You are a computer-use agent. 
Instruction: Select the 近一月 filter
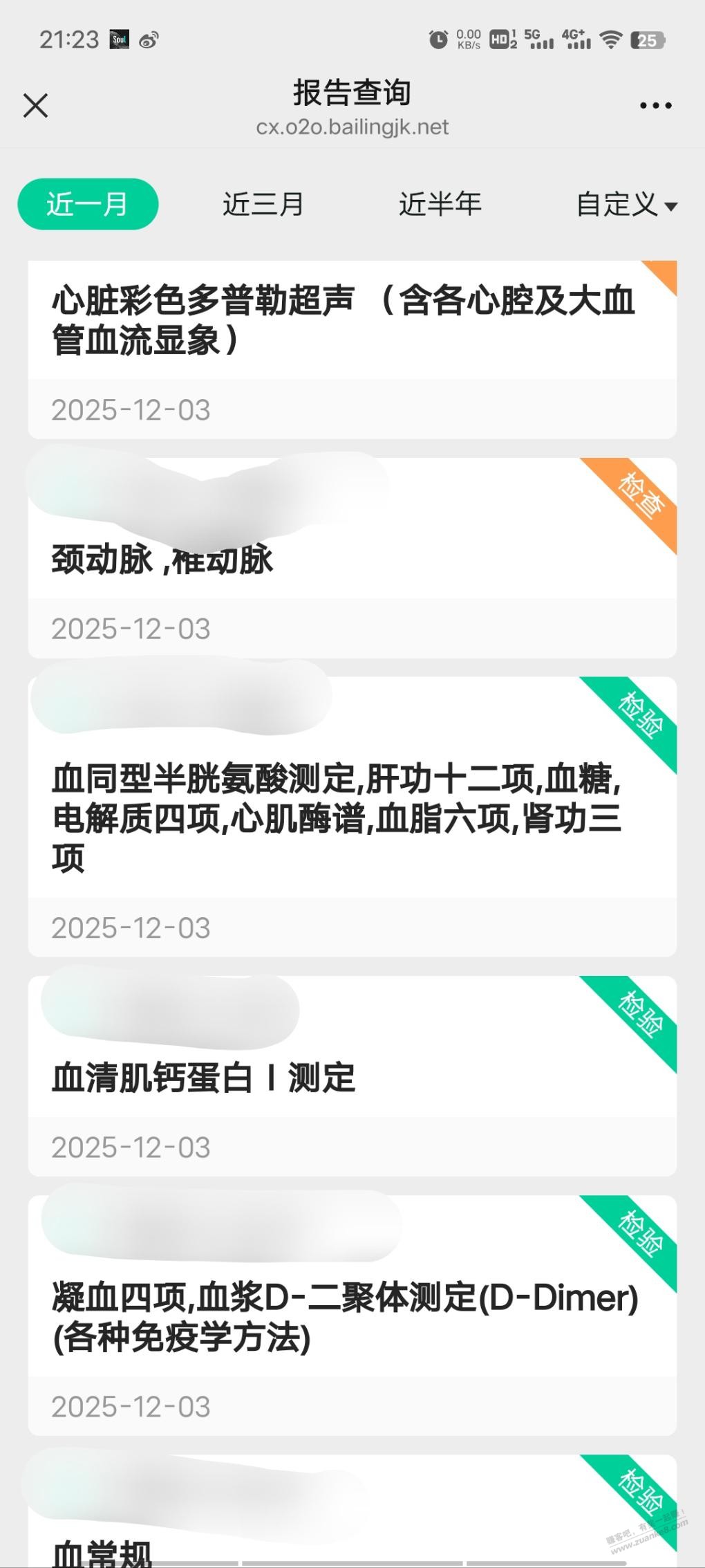point(88,204)
